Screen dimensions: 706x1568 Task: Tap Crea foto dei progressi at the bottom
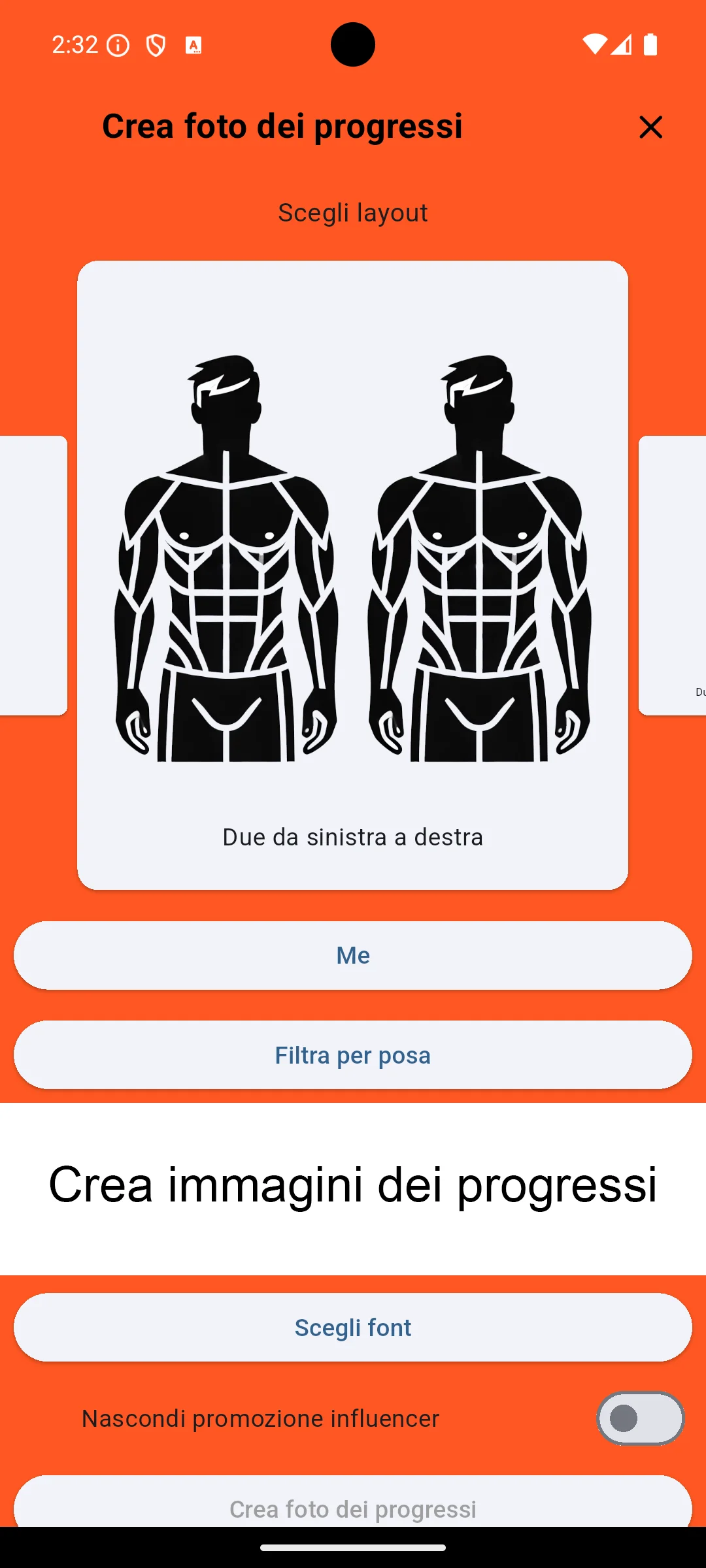pos(353,1509)
